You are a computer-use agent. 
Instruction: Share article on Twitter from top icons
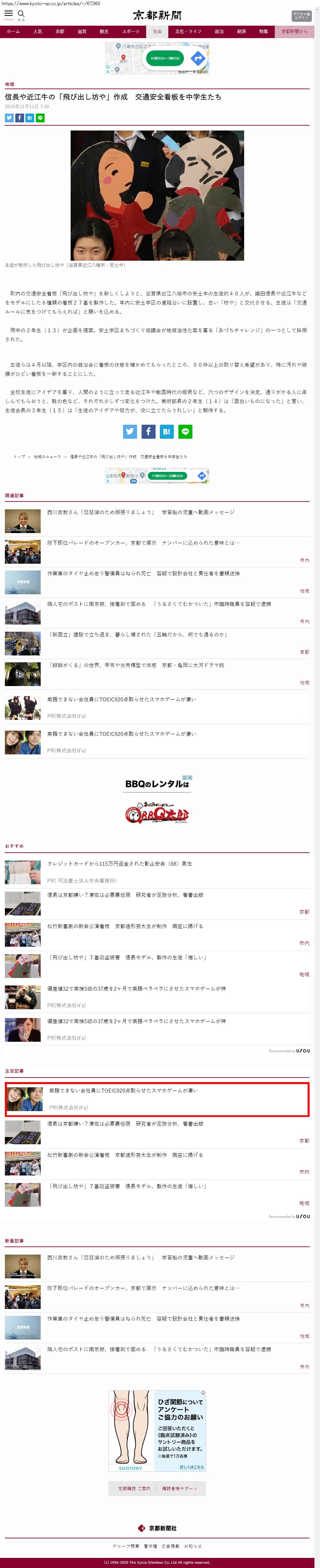click(x=9, y=118)
